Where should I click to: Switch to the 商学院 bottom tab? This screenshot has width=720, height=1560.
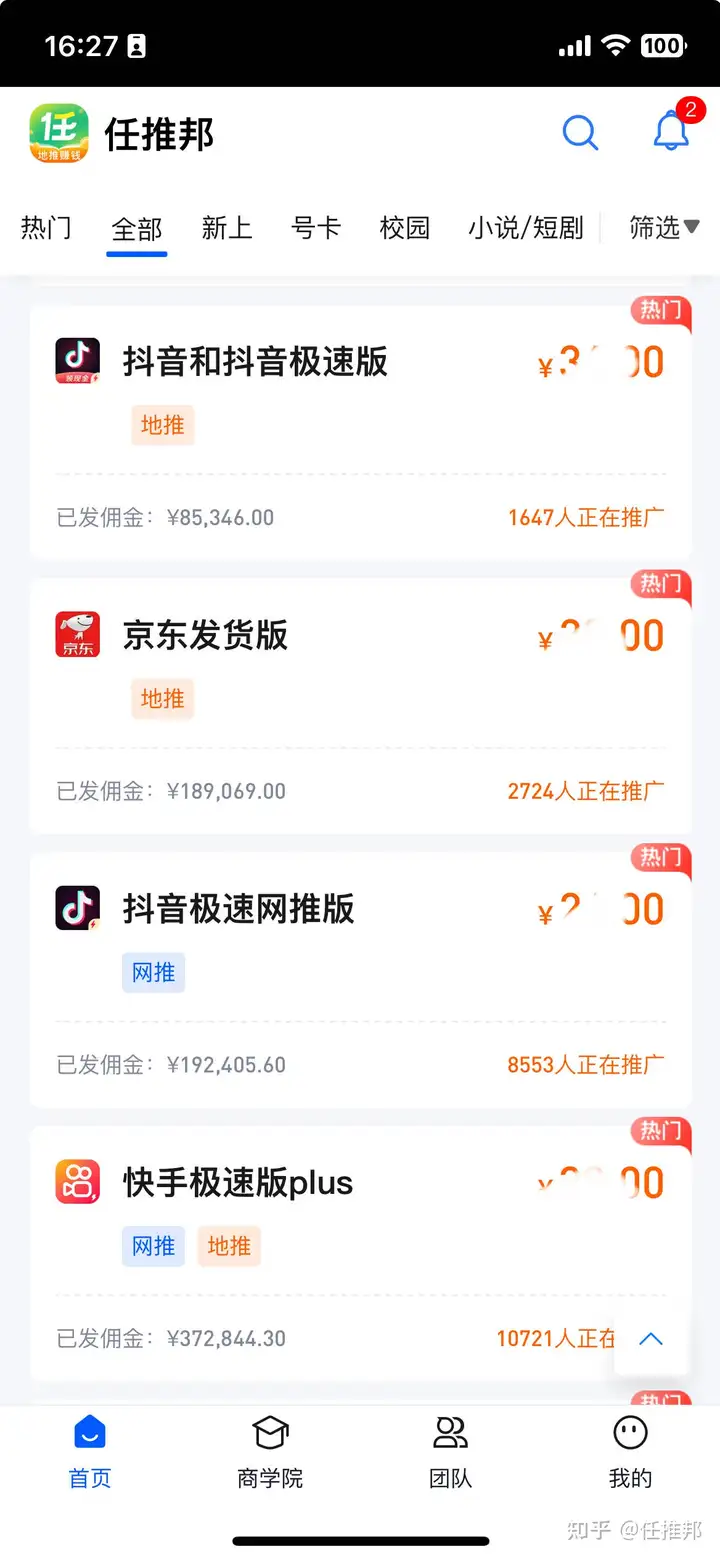[x=270, y=1452]
